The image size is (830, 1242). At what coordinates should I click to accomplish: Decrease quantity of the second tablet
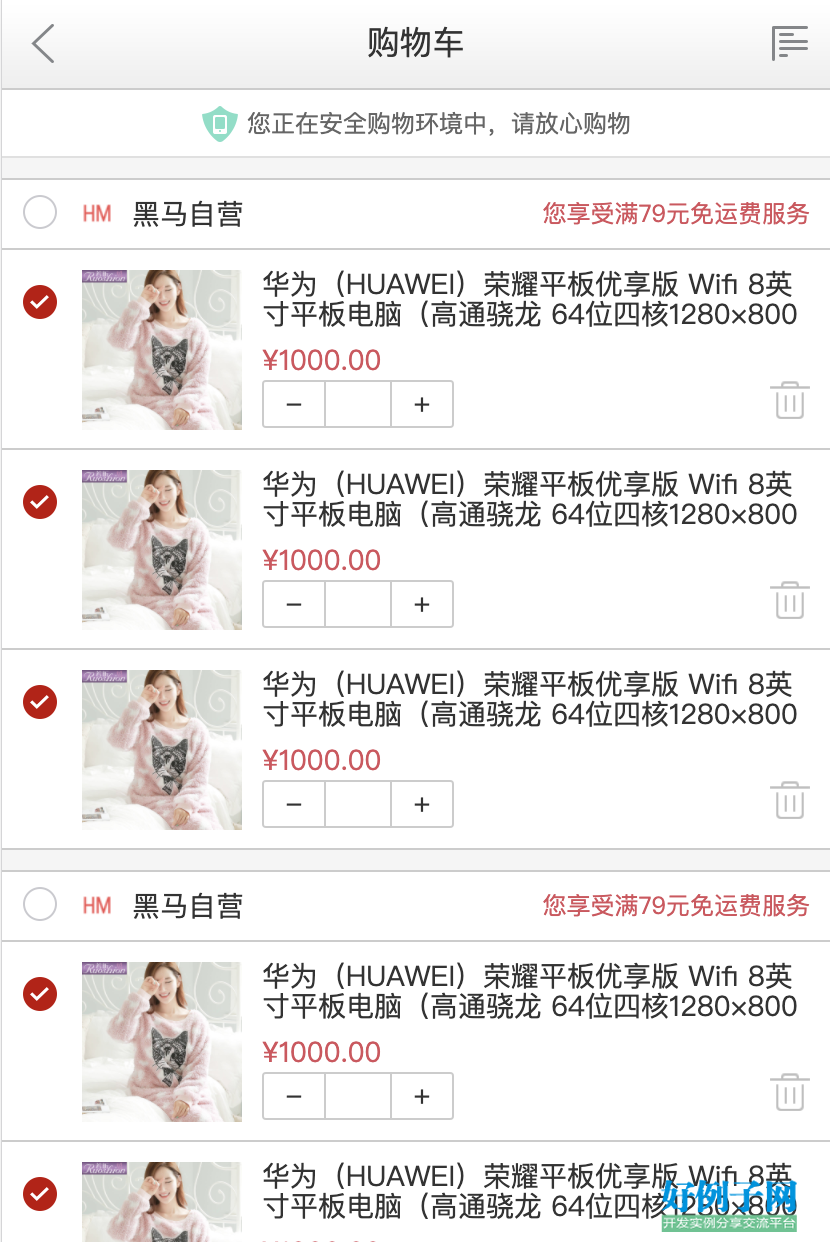293,604
